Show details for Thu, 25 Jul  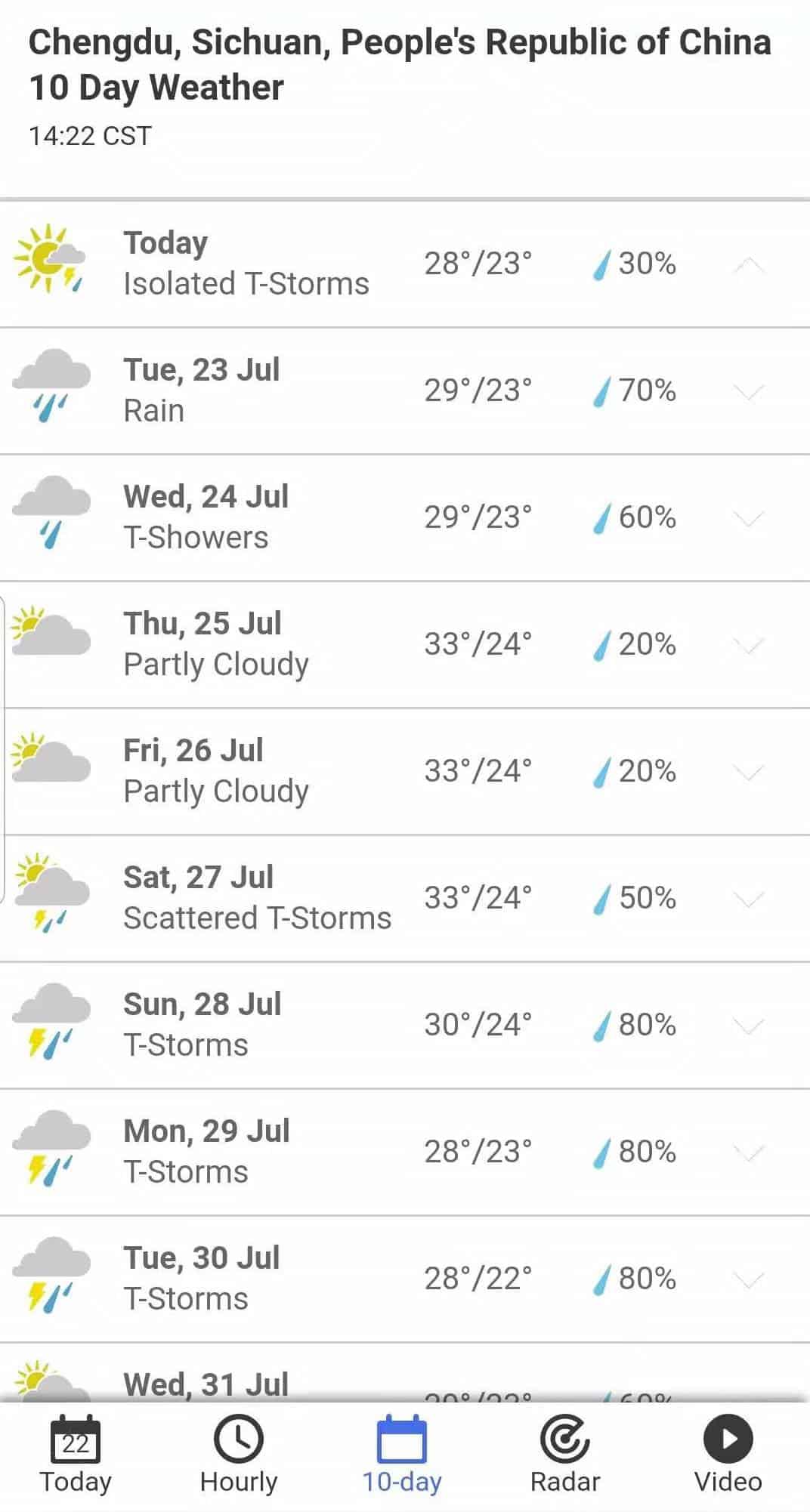749,645
